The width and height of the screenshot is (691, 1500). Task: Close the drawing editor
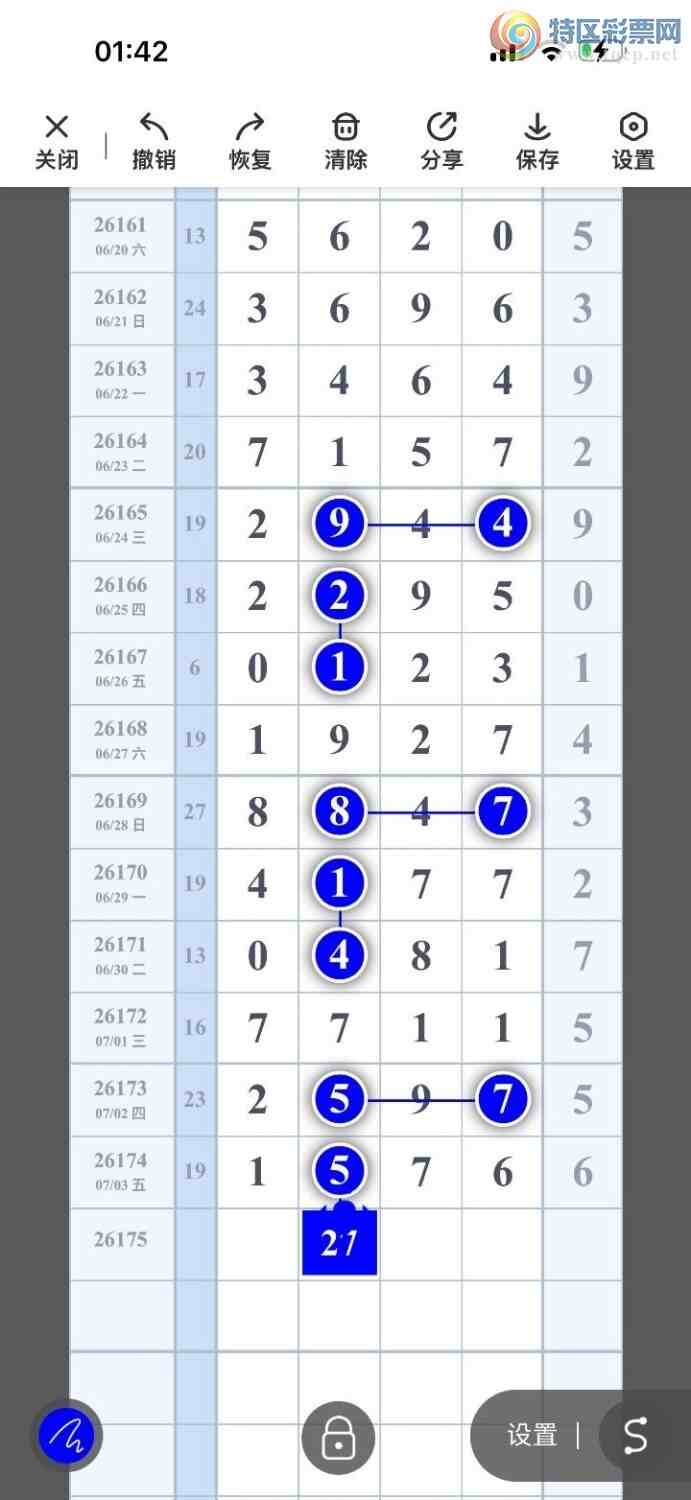[57, 141]
